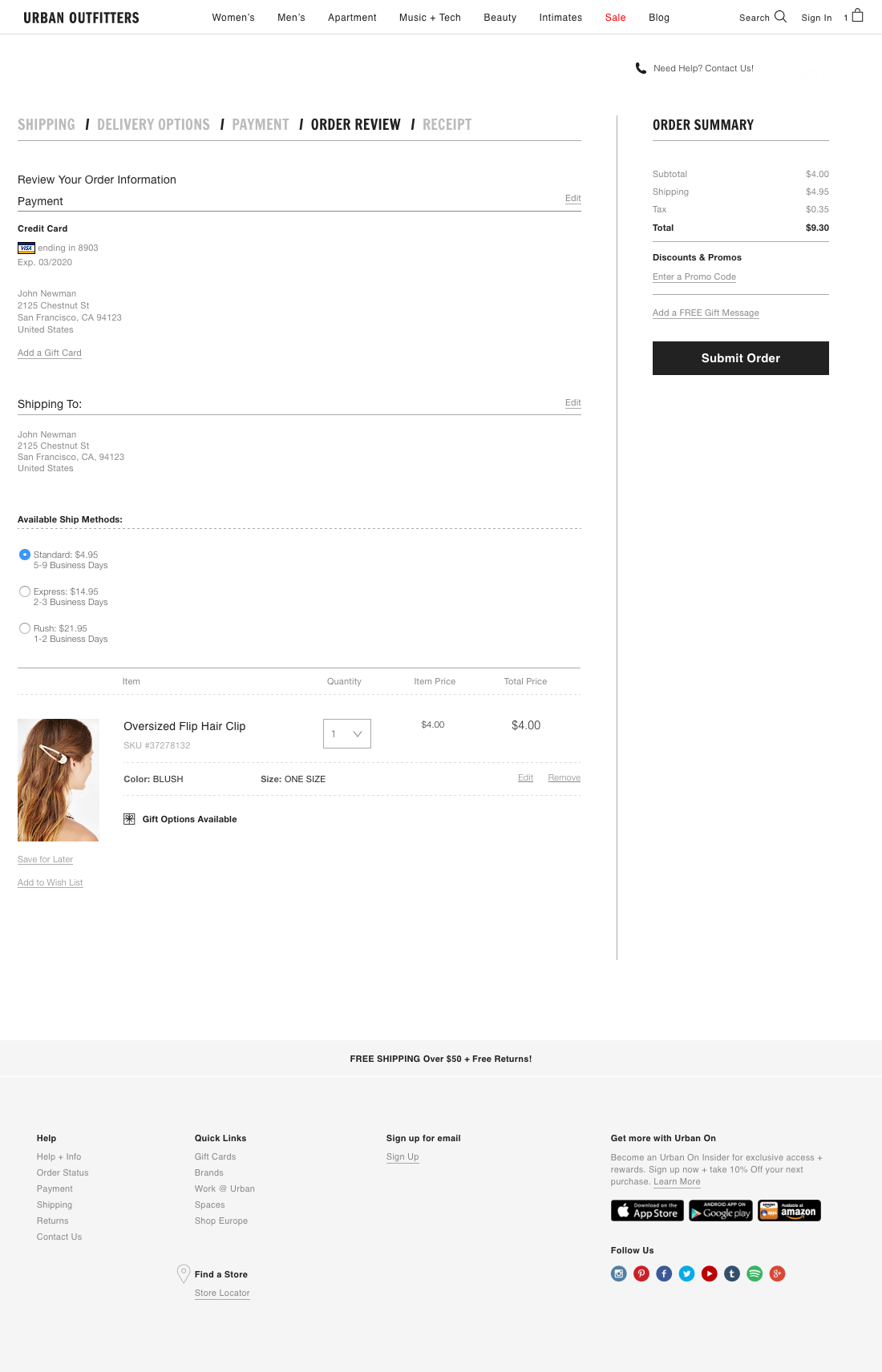The width and height of the screenshot is (882, 1372).
Task: Tap Sign In in header
Action: [816, 18]
